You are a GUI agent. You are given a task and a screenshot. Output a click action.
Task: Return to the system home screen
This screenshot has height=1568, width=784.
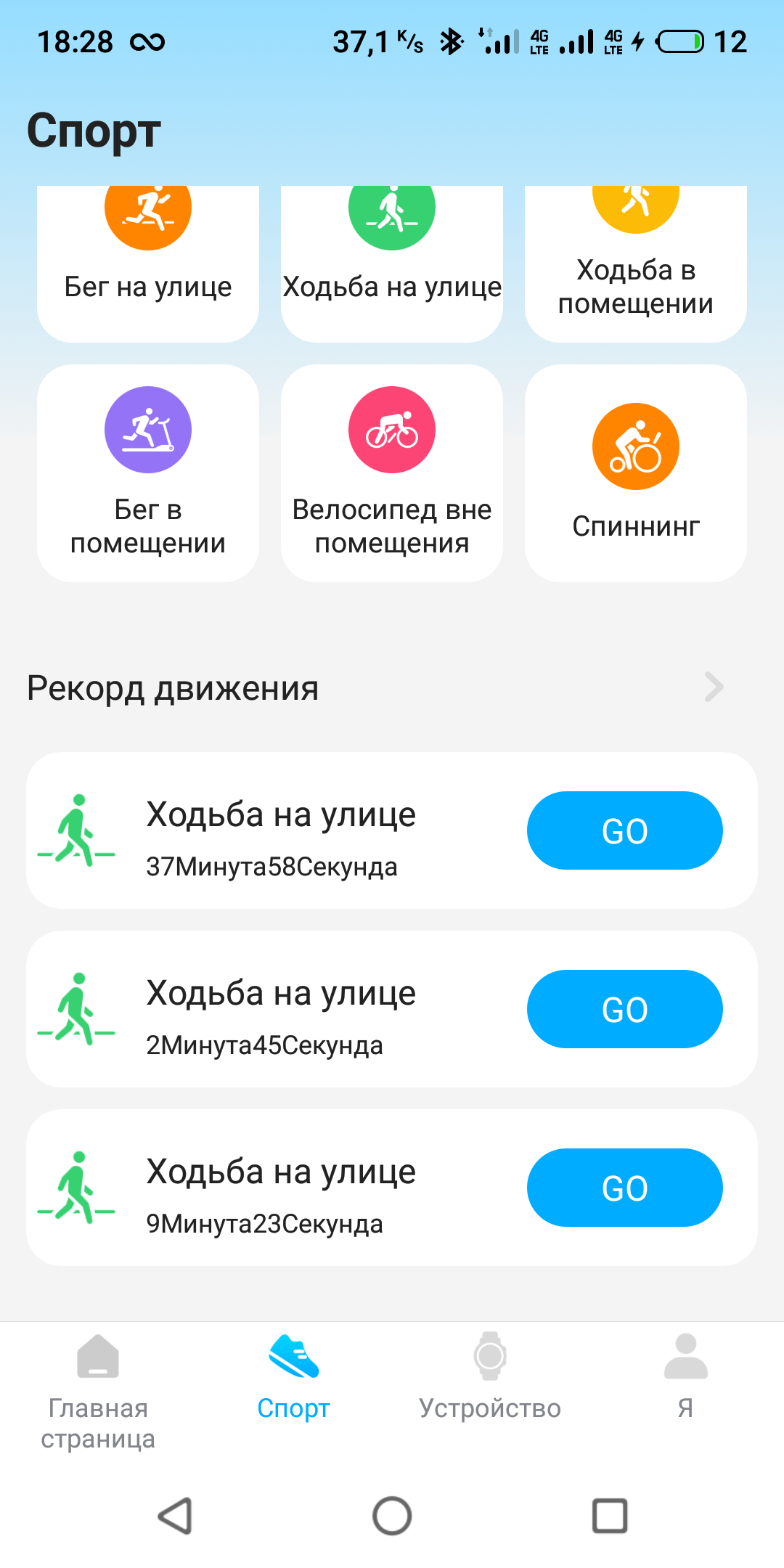pyautogui.click(x=392, y=1516)
